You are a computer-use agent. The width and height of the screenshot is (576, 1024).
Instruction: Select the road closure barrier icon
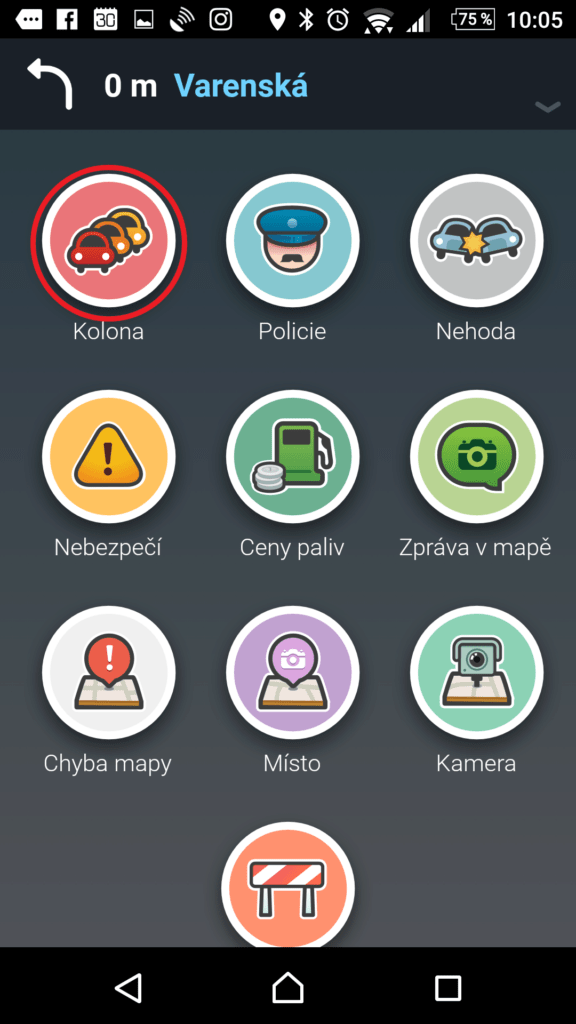coord(288,884)
